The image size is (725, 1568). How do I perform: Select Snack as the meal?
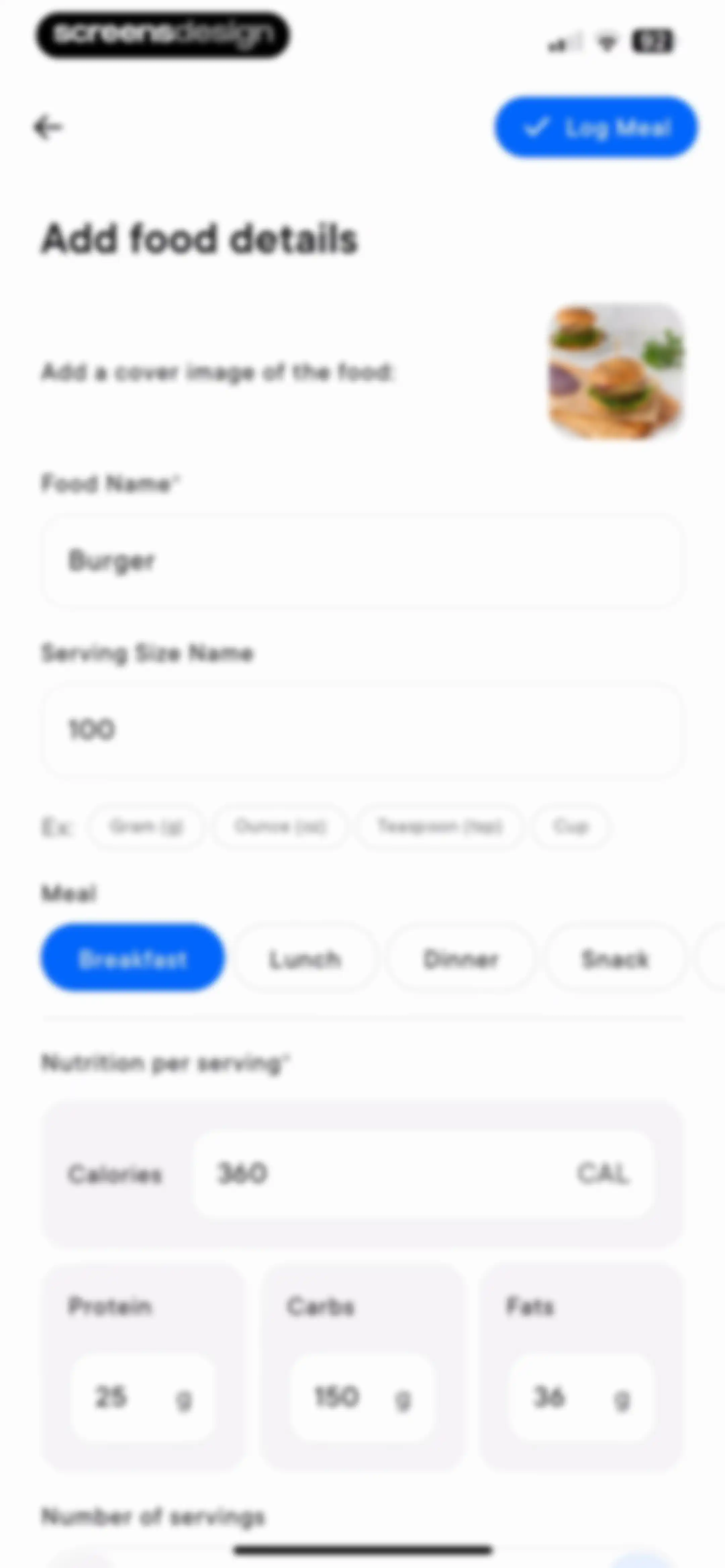[x=615, y=959]
